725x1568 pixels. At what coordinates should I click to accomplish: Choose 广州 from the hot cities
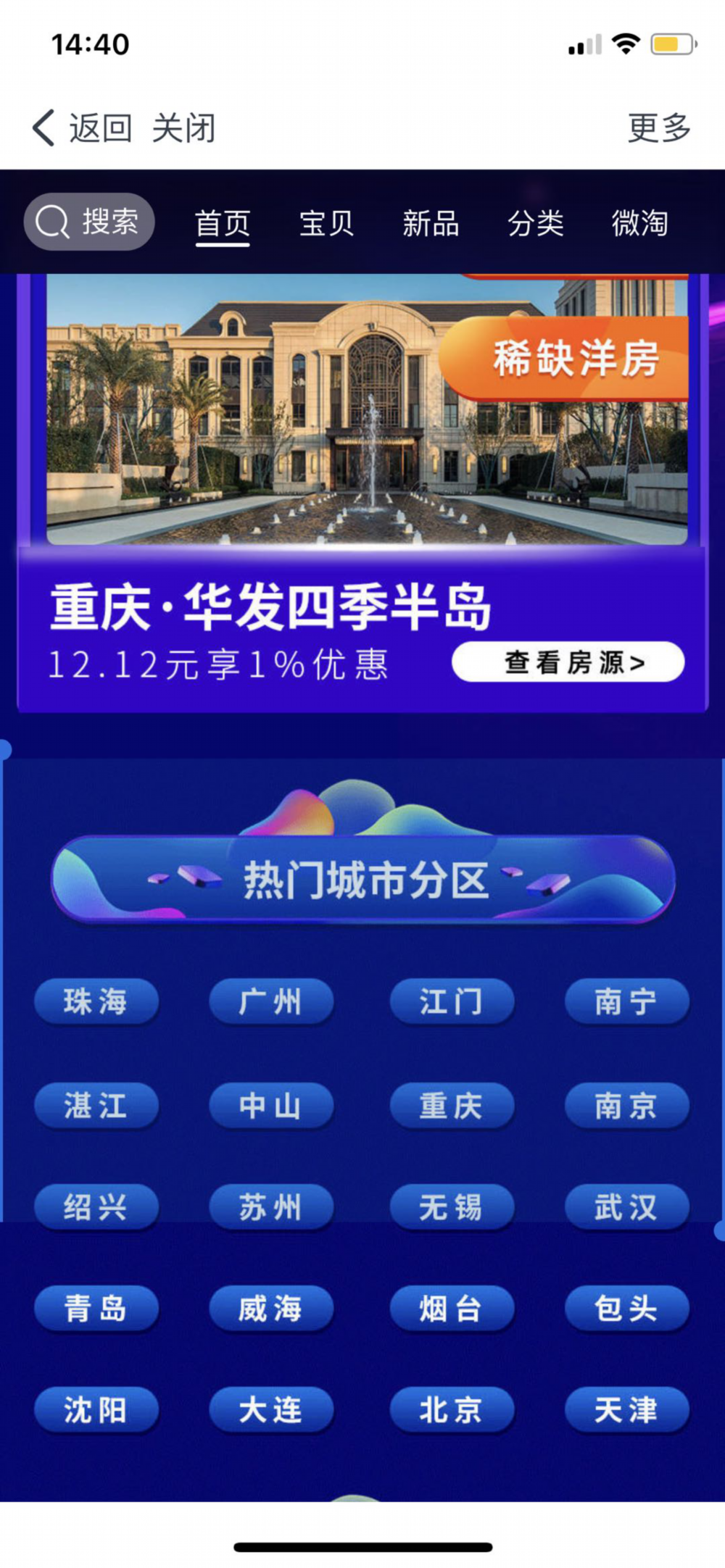(x=270, y=1001)
